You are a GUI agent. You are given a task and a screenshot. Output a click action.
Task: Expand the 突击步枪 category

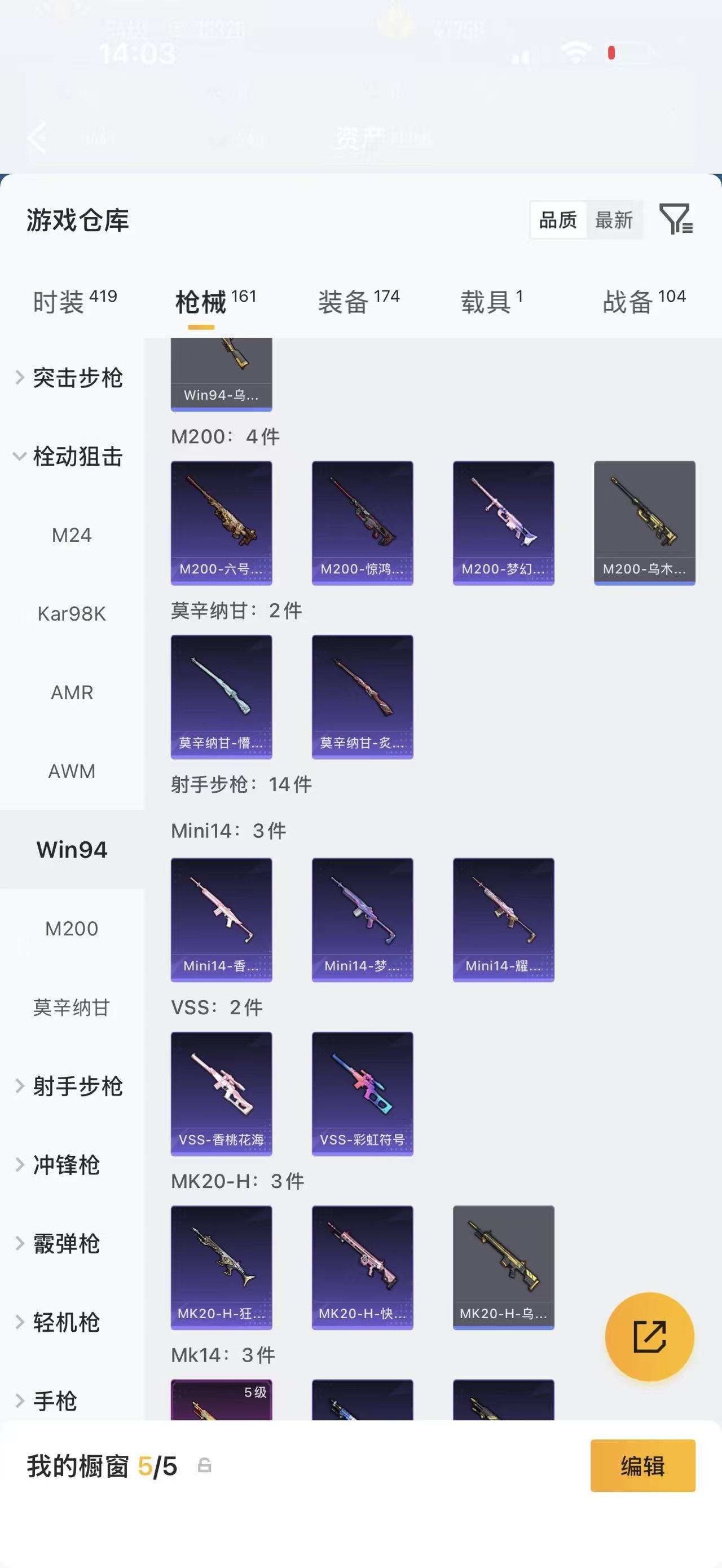tap(78, 378)
